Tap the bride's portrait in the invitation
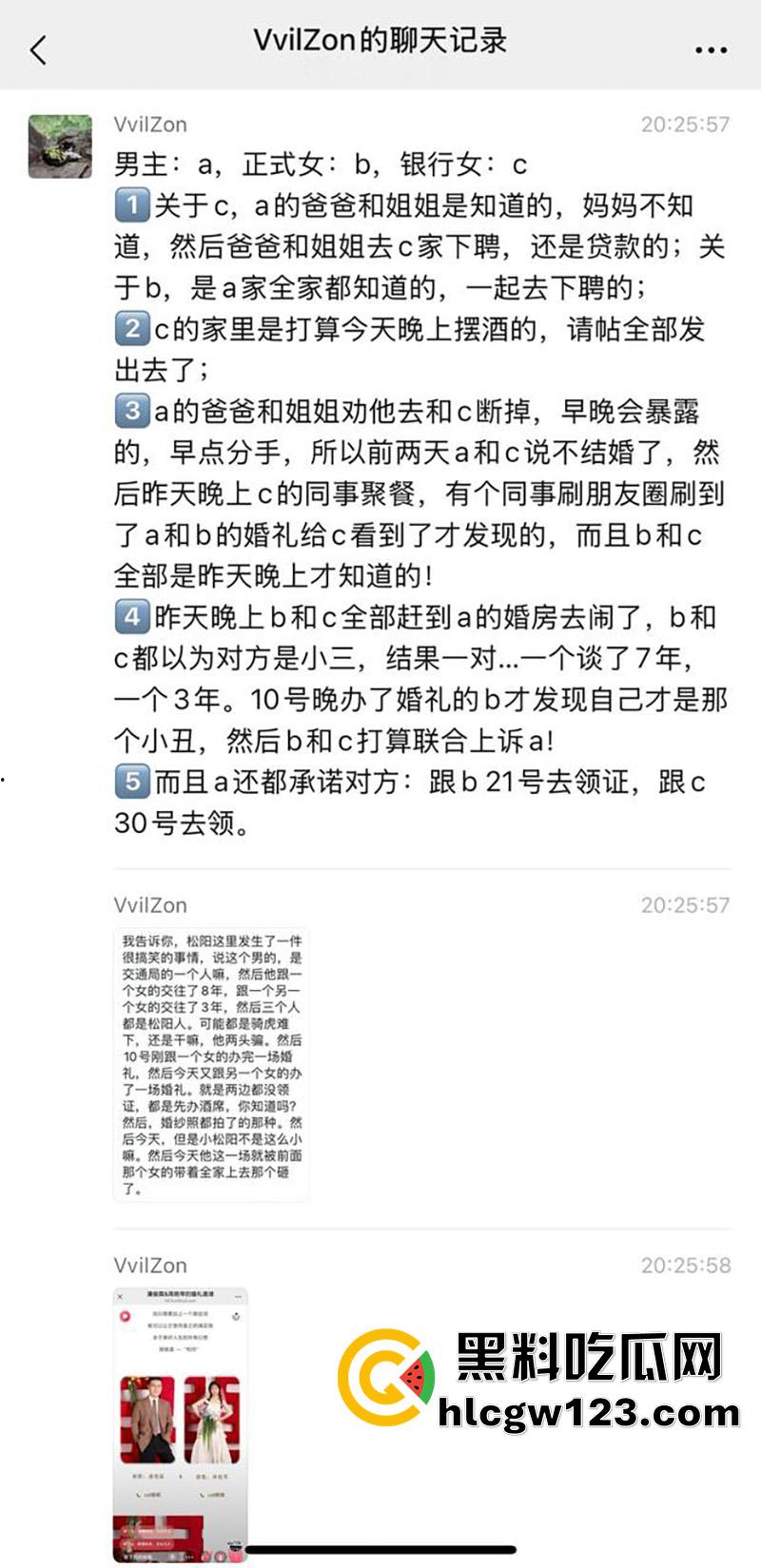 [211, 1420]
